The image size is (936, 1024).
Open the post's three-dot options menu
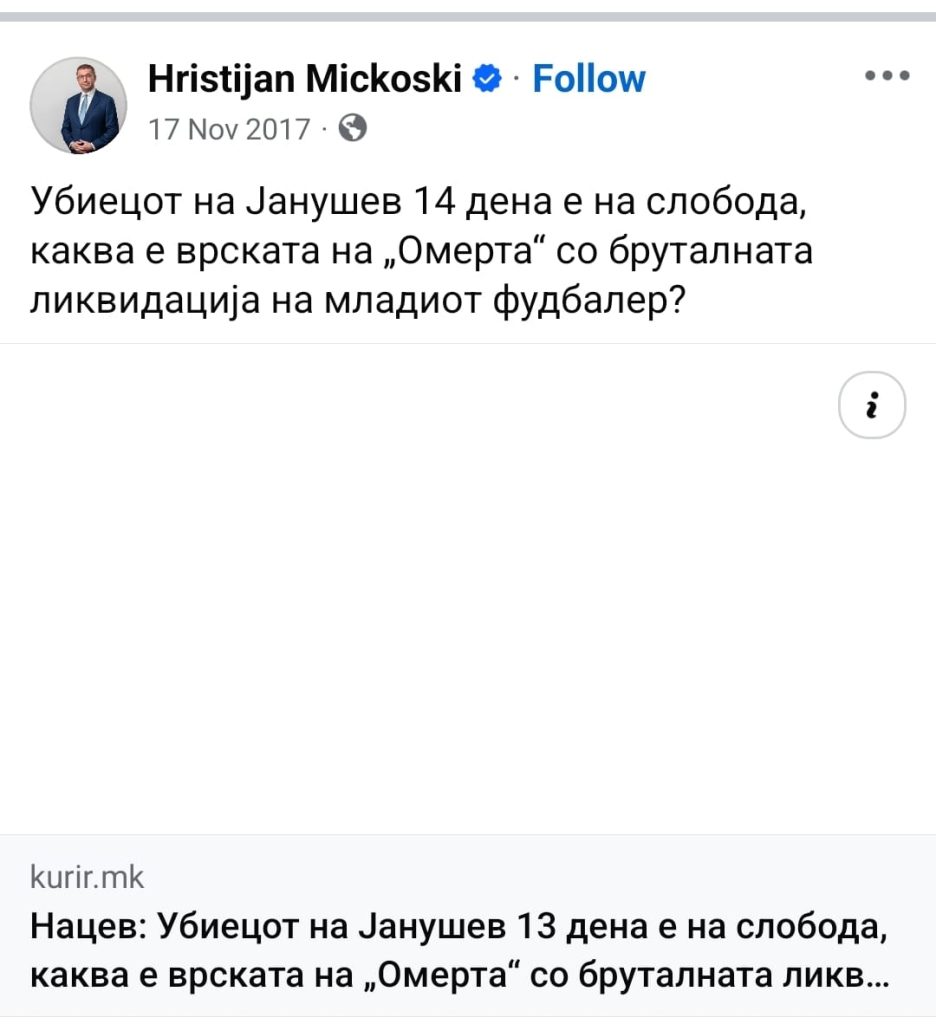click(886, 76)
